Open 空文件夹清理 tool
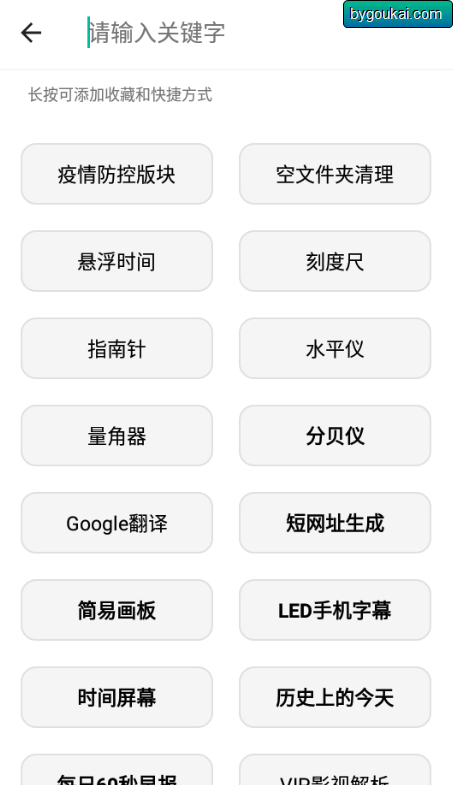Viewport: 453px width, 785px height. pos(335,174)
